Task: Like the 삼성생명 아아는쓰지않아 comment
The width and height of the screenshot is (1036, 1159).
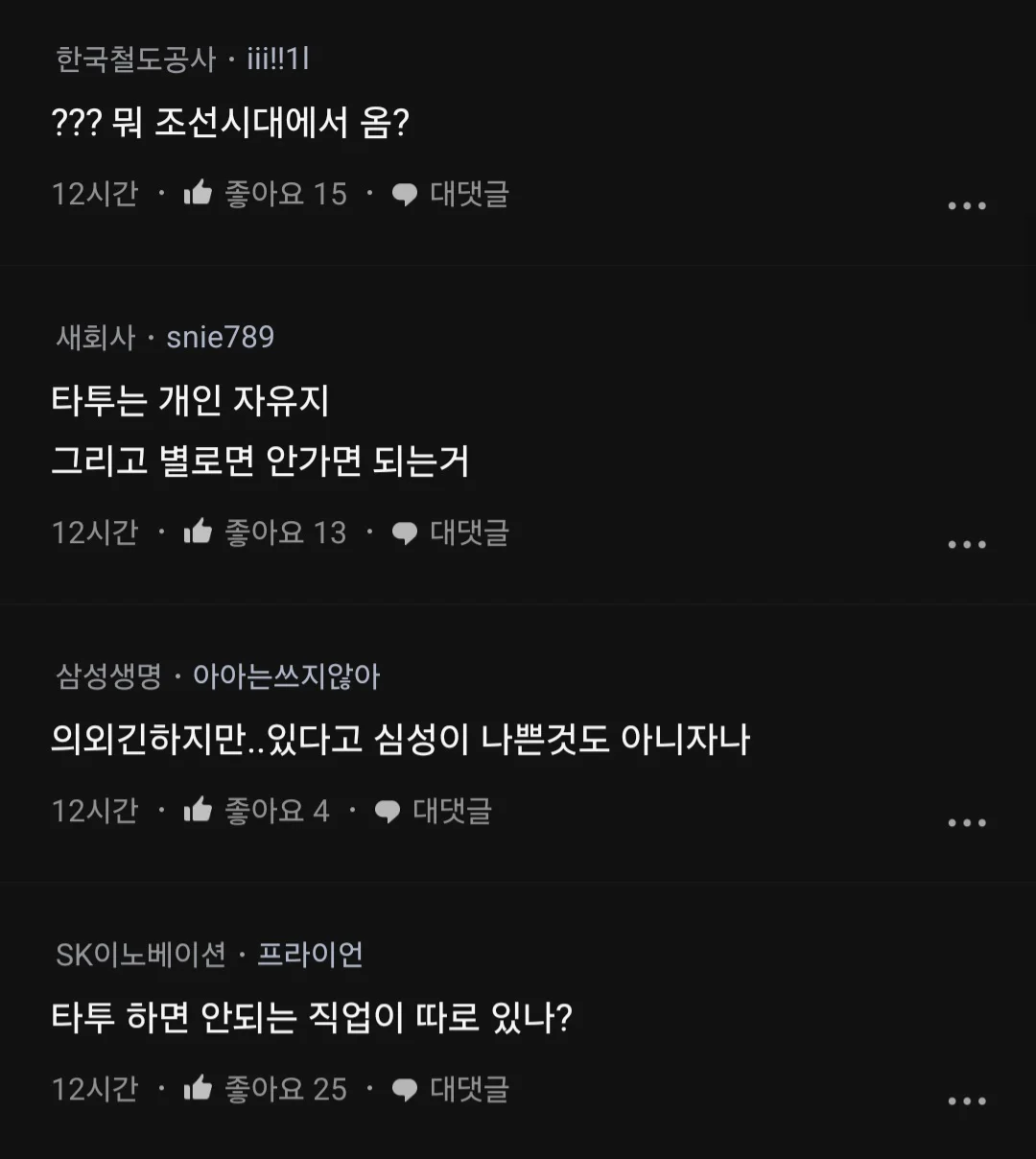Action: (199, 811)
